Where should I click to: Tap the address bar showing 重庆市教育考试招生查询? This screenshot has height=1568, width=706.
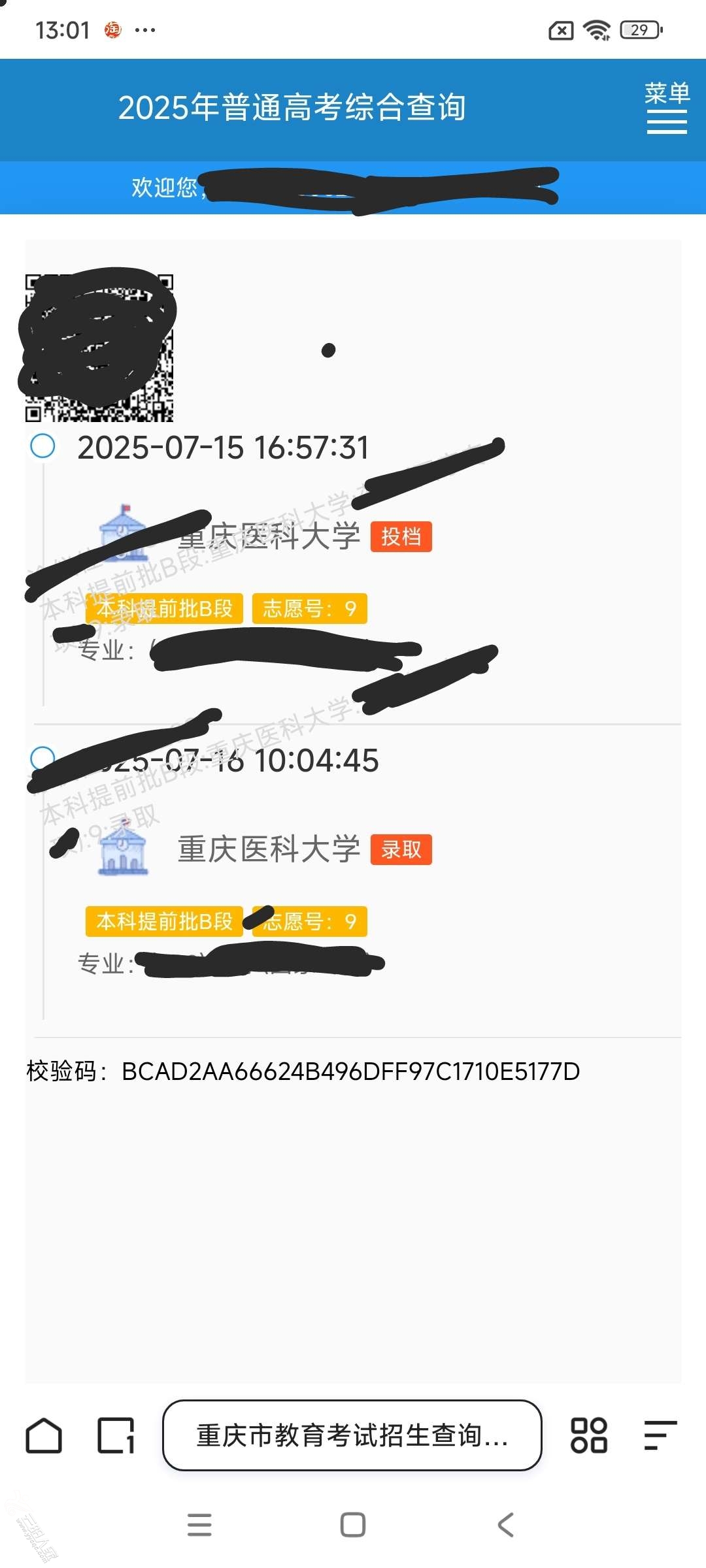click(x=352, y=1435)
